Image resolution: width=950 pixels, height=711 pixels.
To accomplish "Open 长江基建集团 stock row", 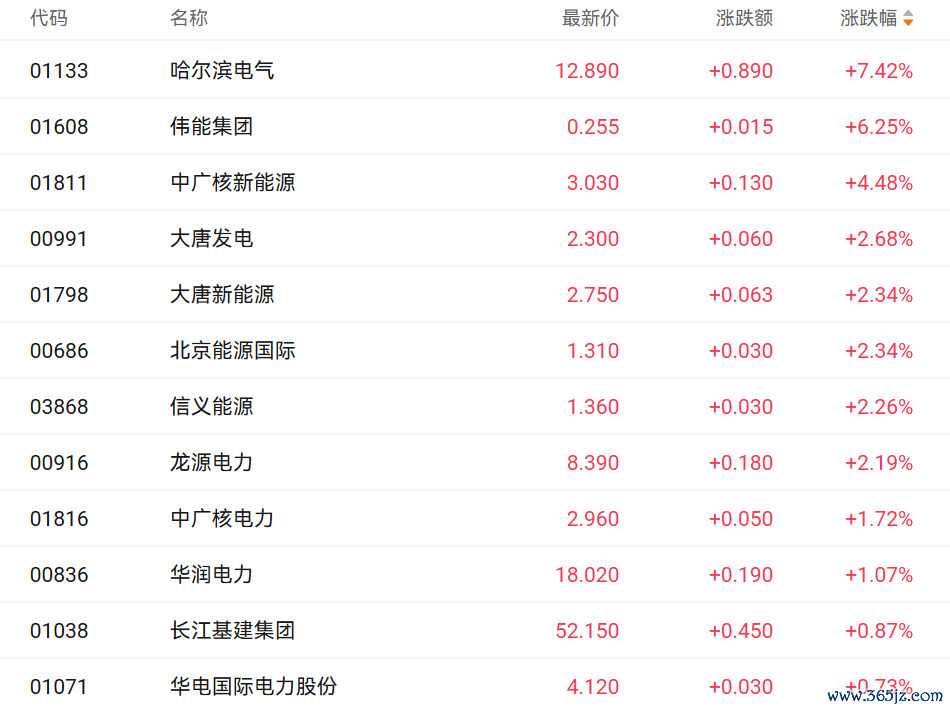I will pyautogui.click(x=233, y=631).
